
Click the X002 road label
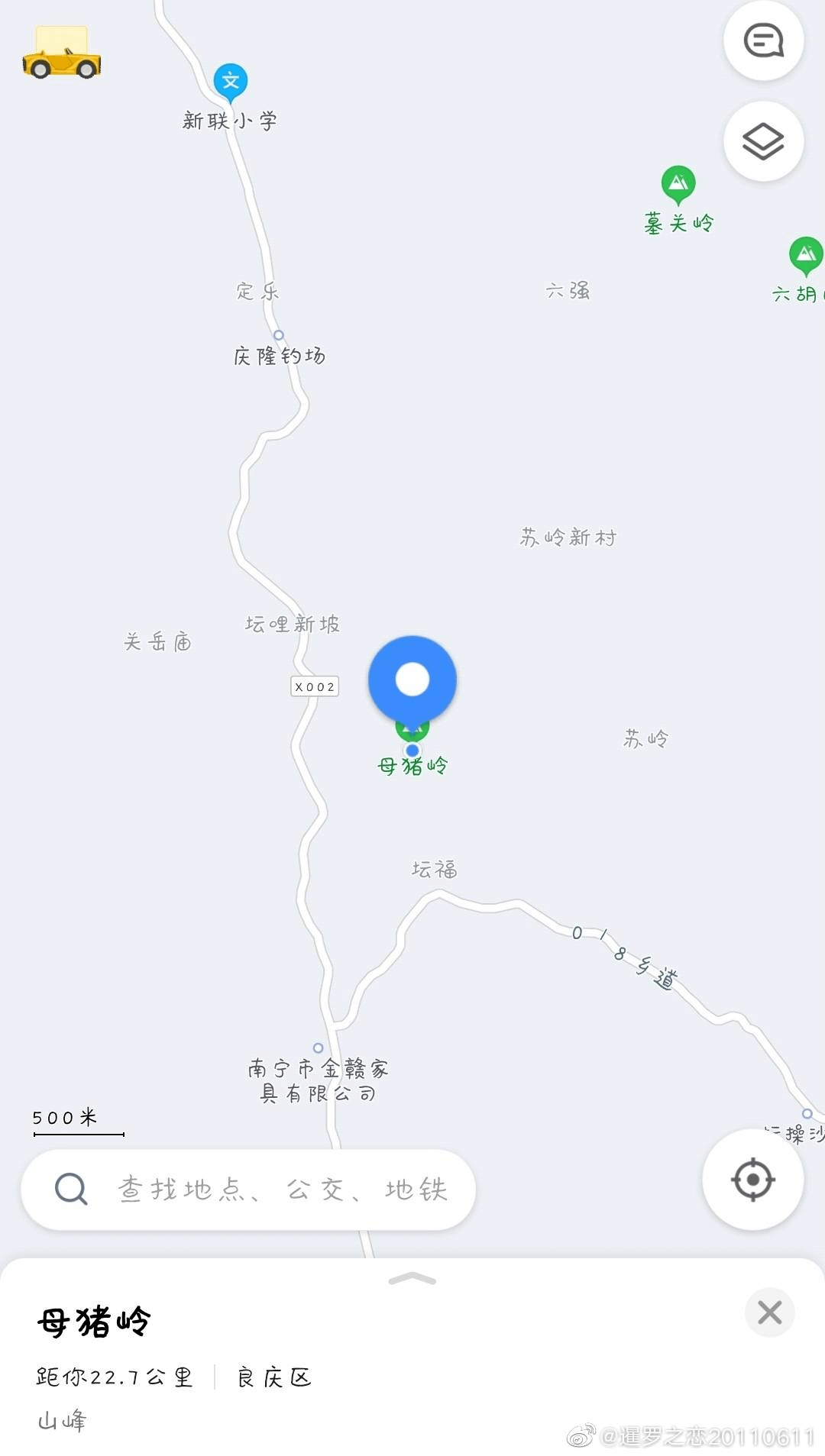point(314,686)
